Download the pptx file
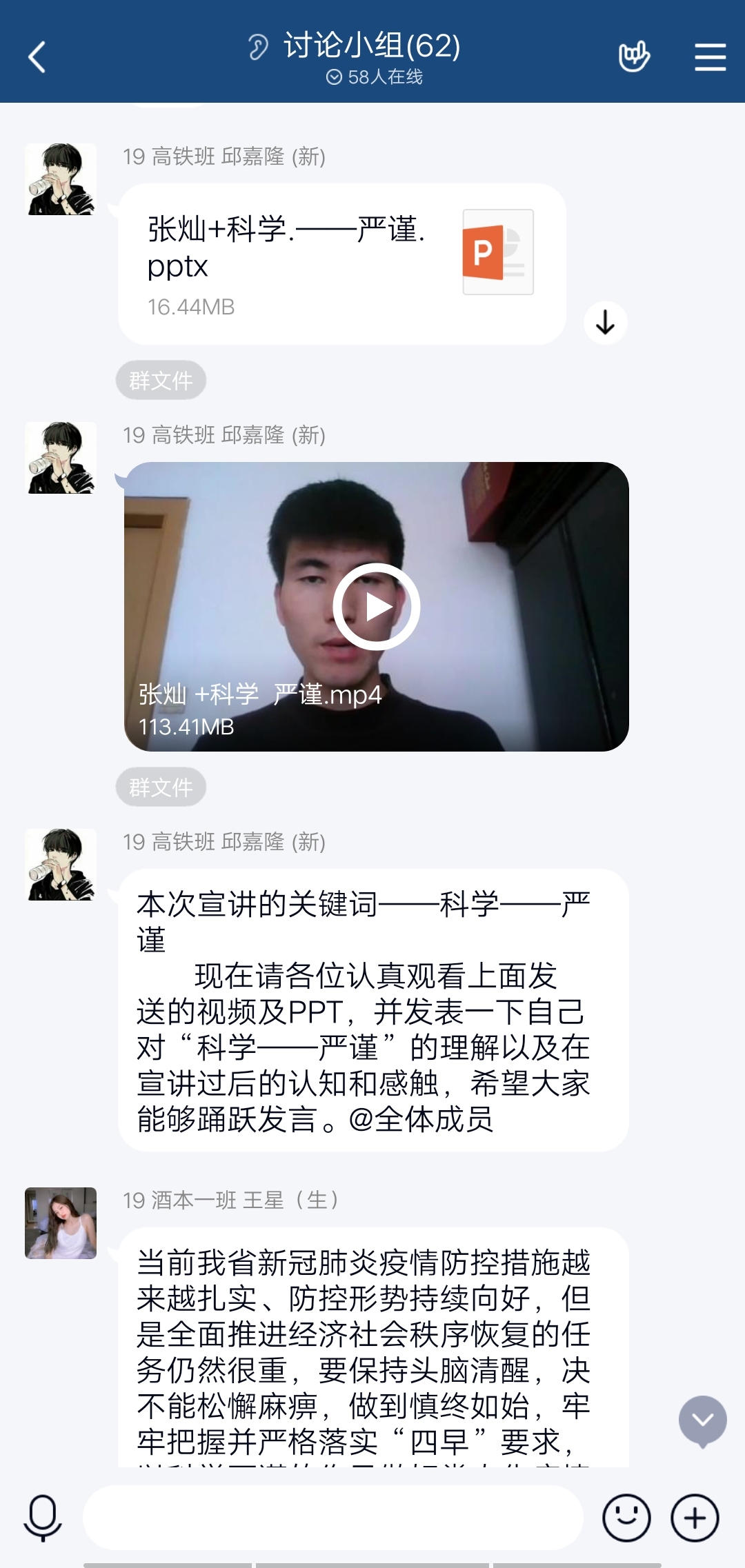This screenshot has width=745, height=1568. coord(605,322)
